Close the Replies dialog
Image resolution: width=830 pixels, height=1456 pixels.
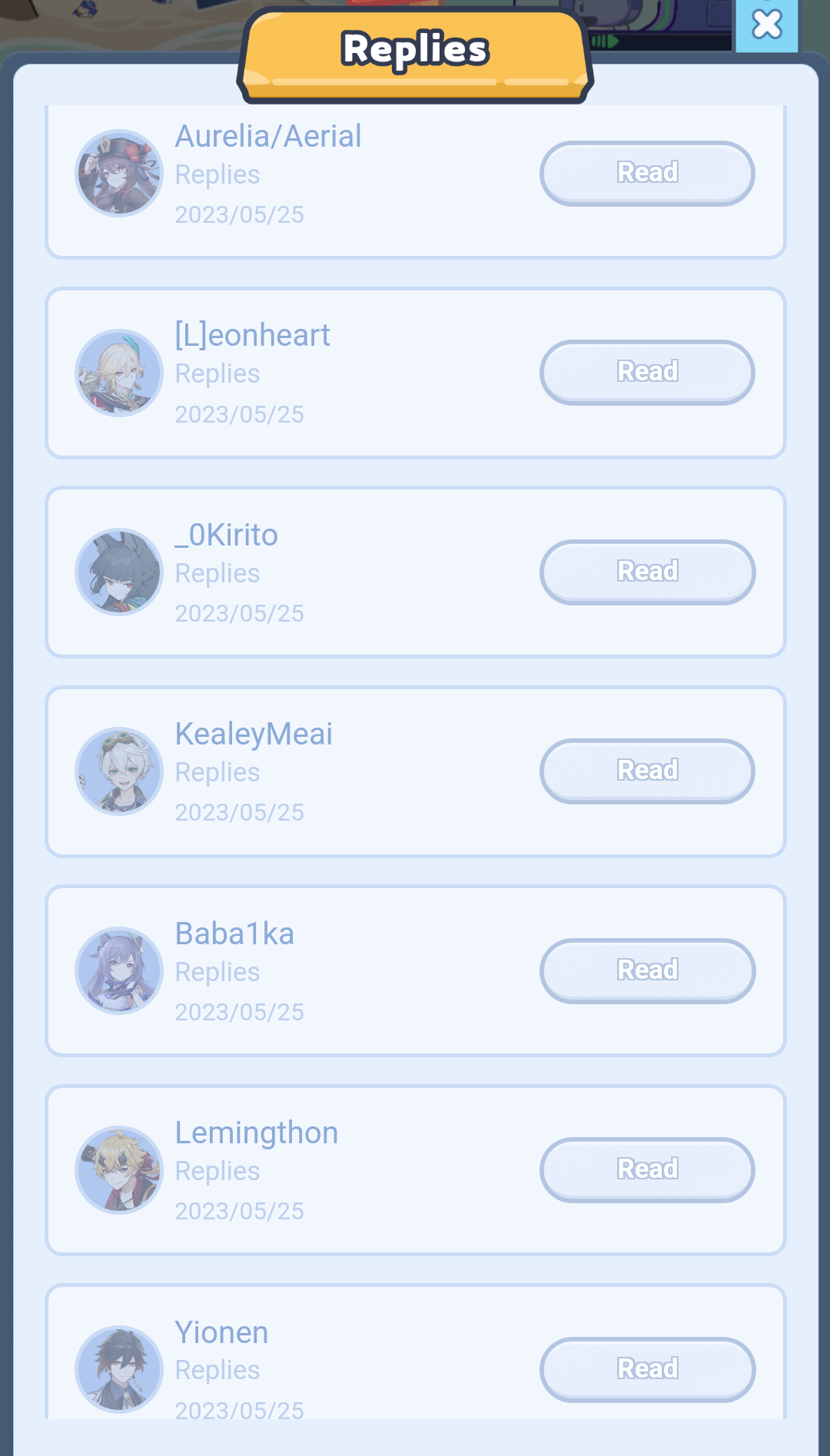click(x=766, y=25)
